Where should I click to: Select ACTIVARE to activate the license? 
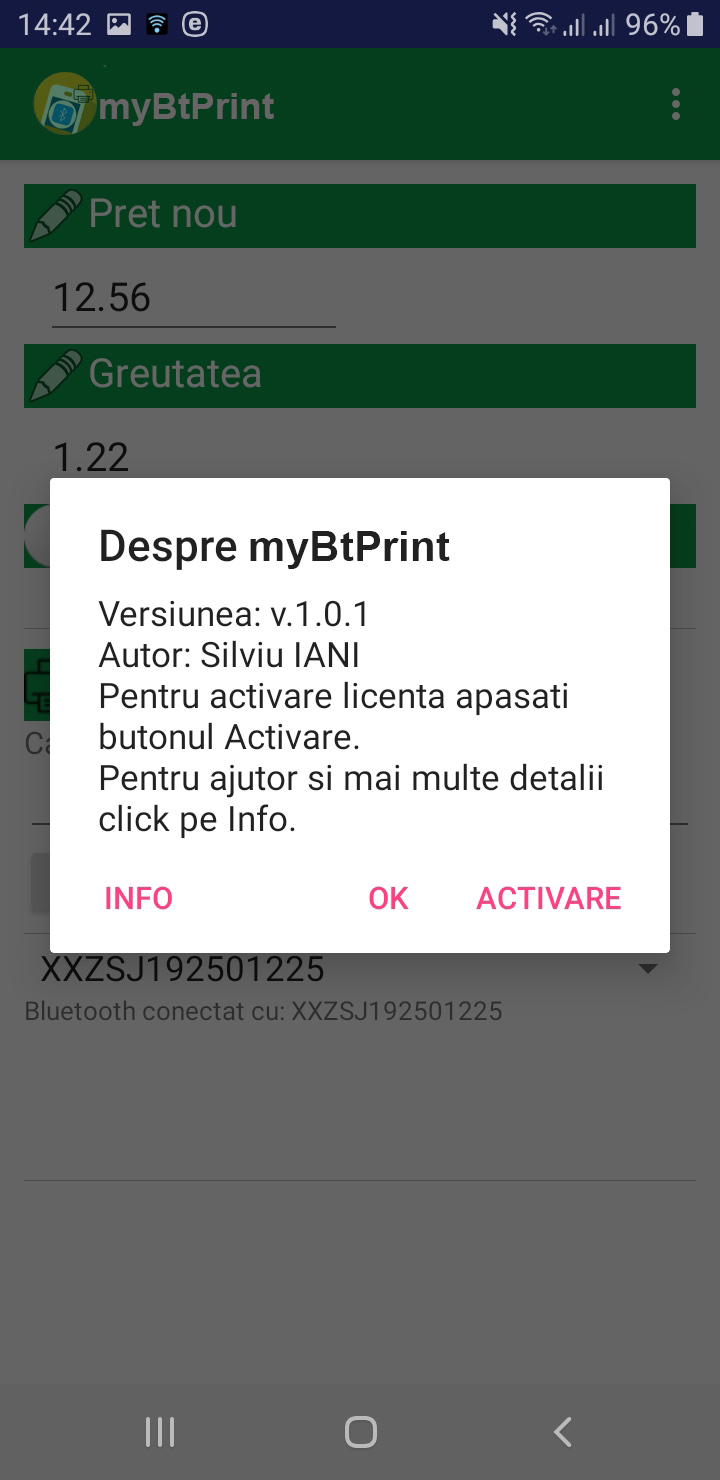click(x=549, y=898)
